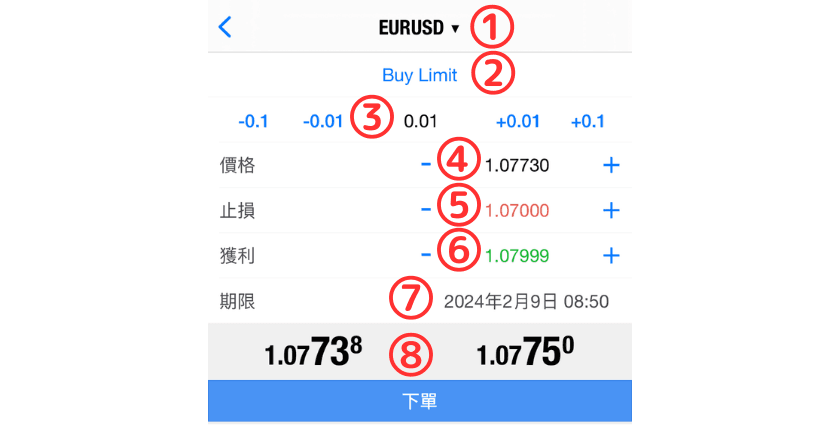Change the Buy Limit order type
The image size is (840, 436).
tap(419, 75)
